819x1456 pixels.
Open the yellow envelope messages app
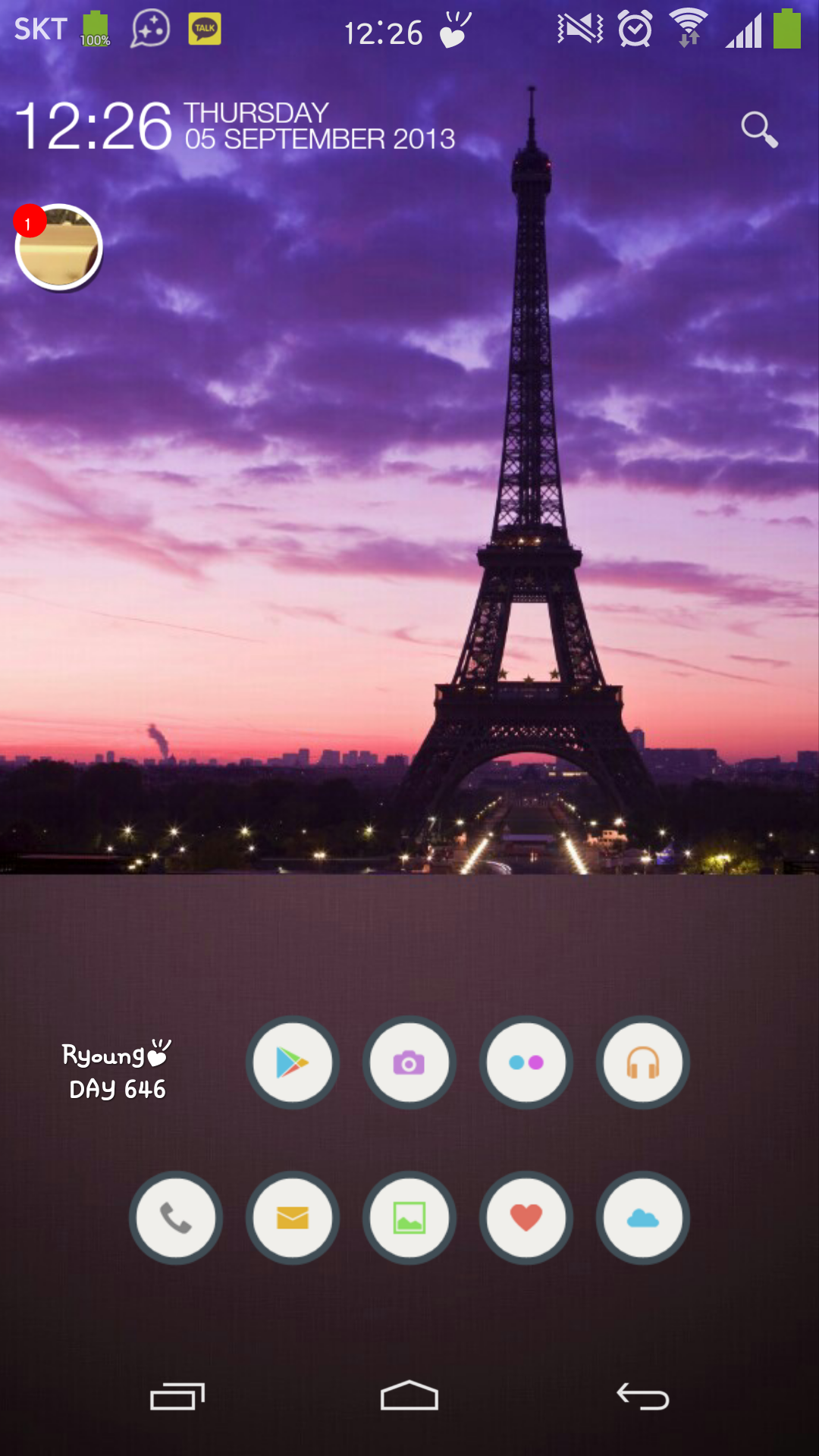click(x=293, y=1218)
